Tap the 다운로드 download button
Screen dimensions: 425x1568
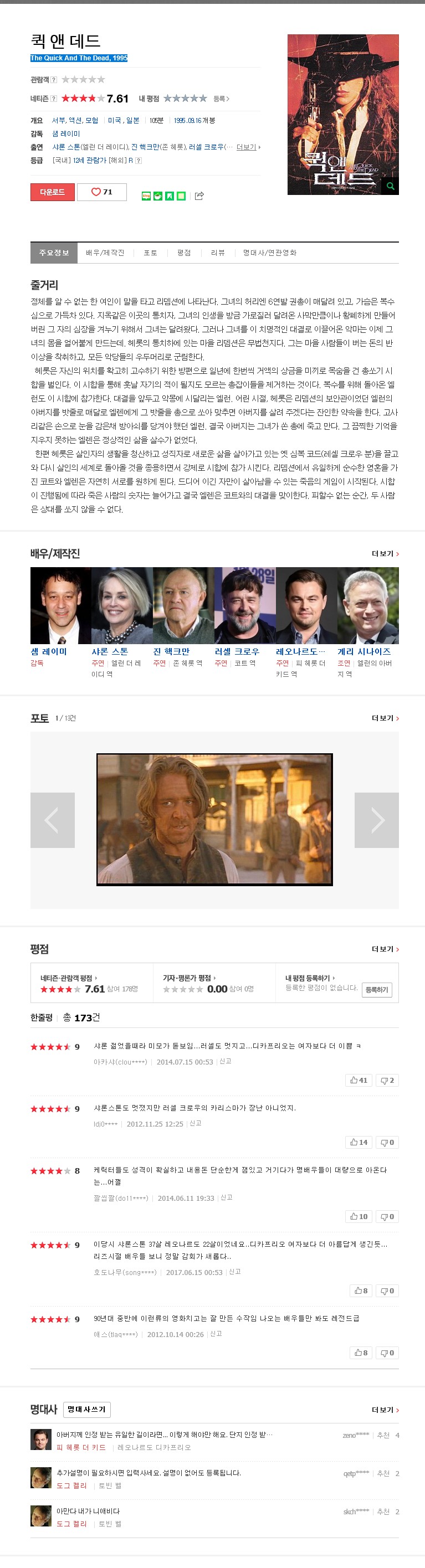(x=53, y=192)
